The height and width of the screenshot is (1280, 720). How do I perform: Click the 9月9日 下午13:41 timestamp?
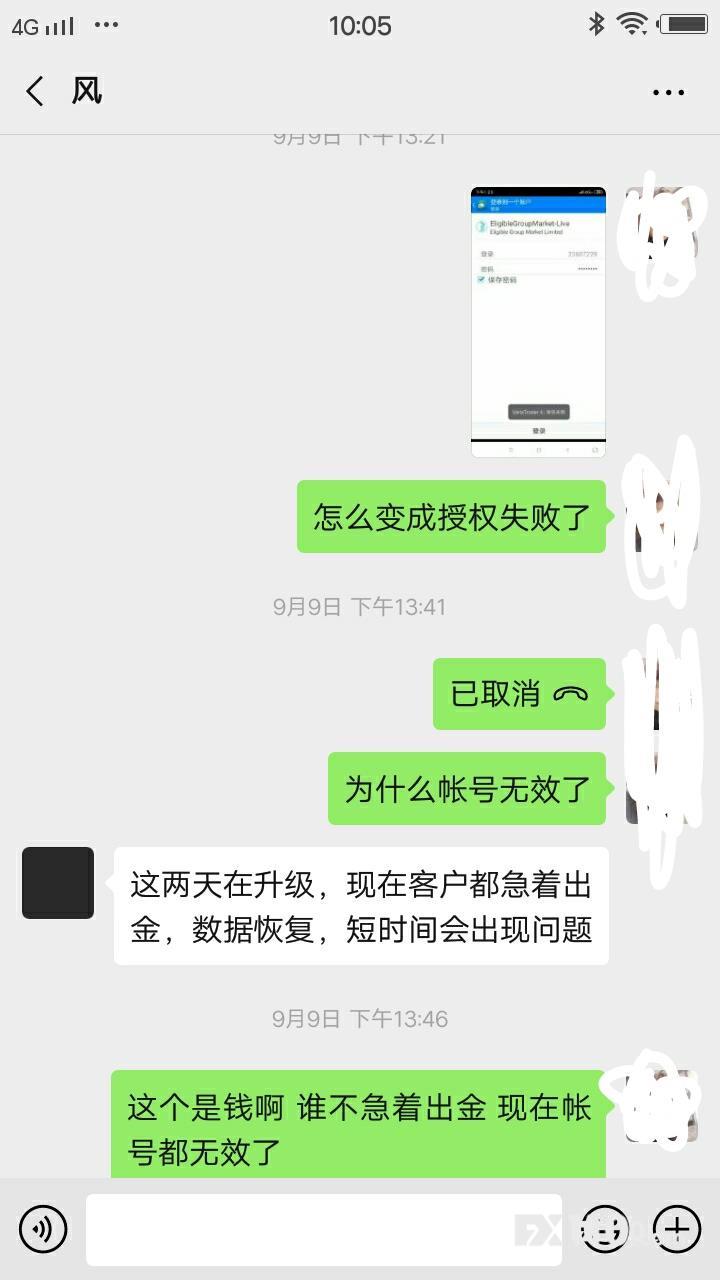[360, 606]
